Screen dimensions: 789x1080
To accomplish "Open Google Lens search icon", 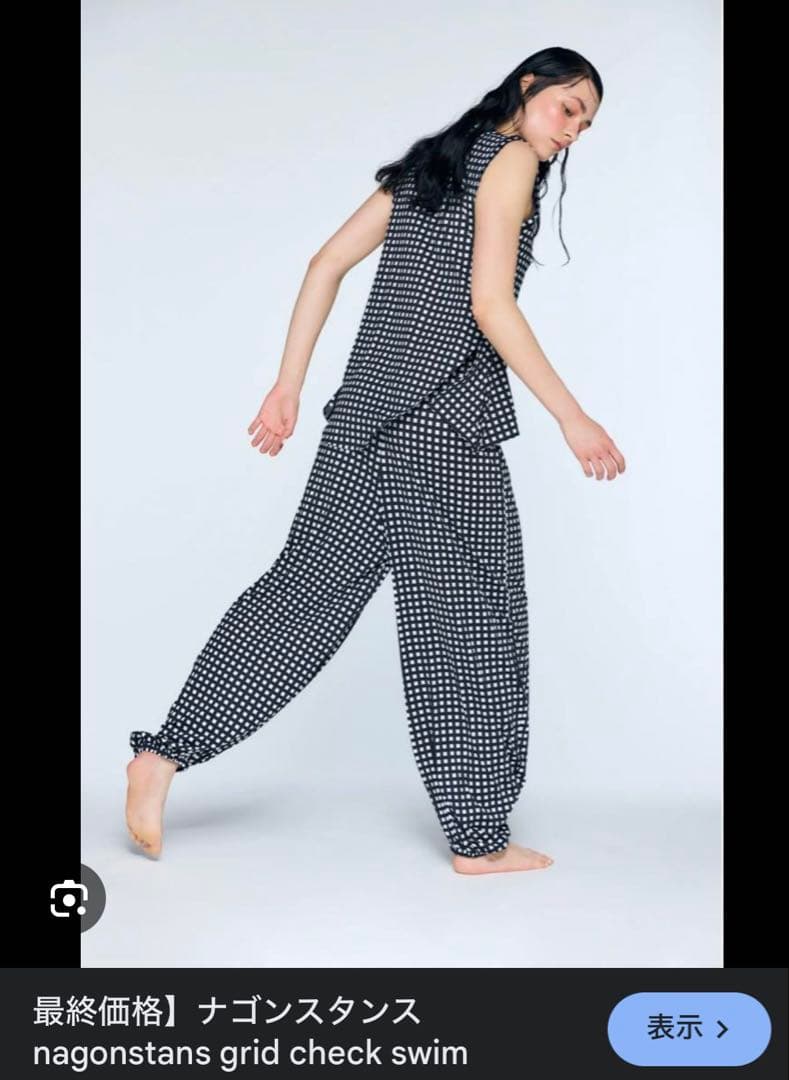I will tap(68, 899).
